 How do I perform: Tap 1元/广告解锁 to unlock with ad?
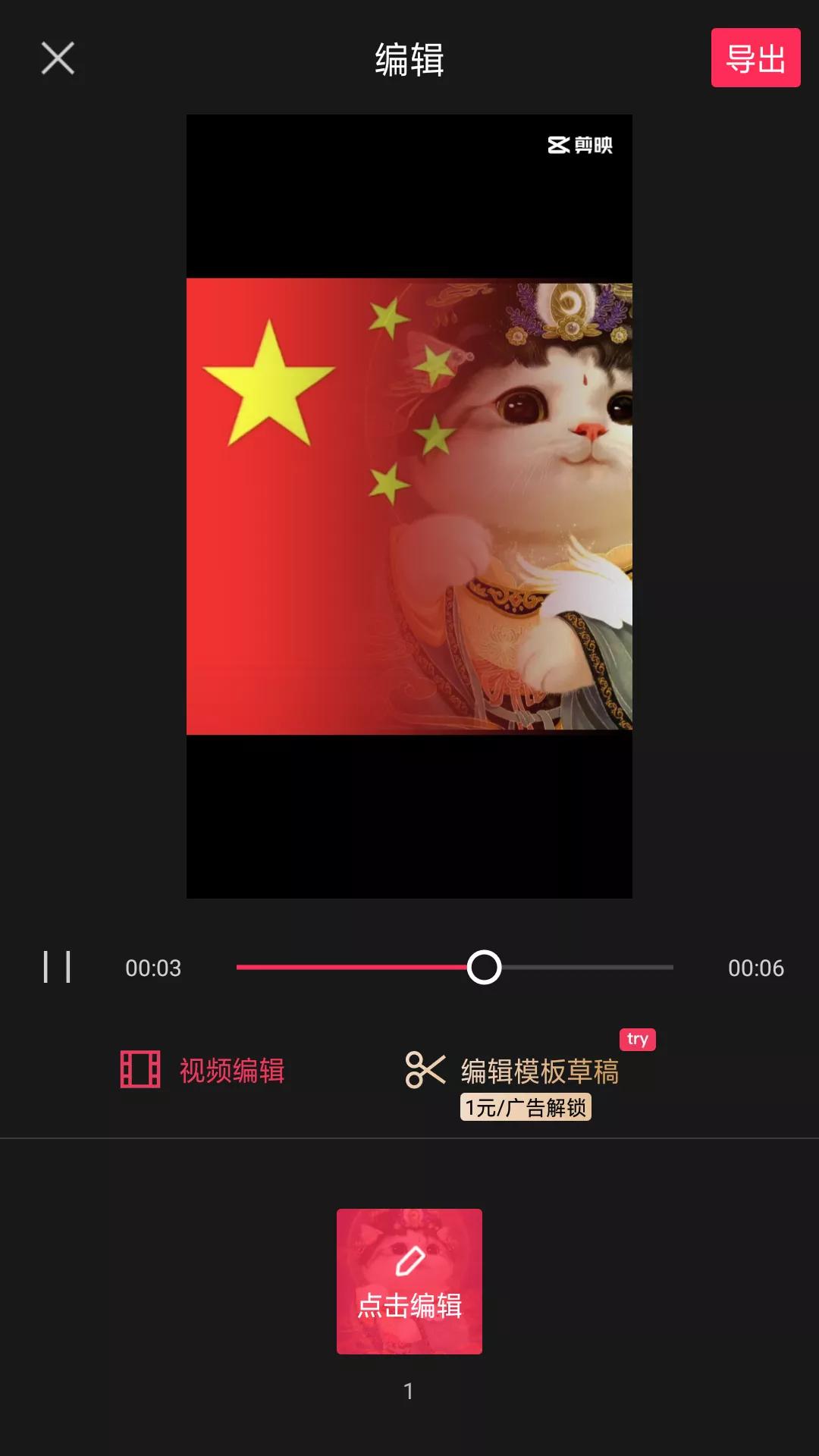(527, 1109)
